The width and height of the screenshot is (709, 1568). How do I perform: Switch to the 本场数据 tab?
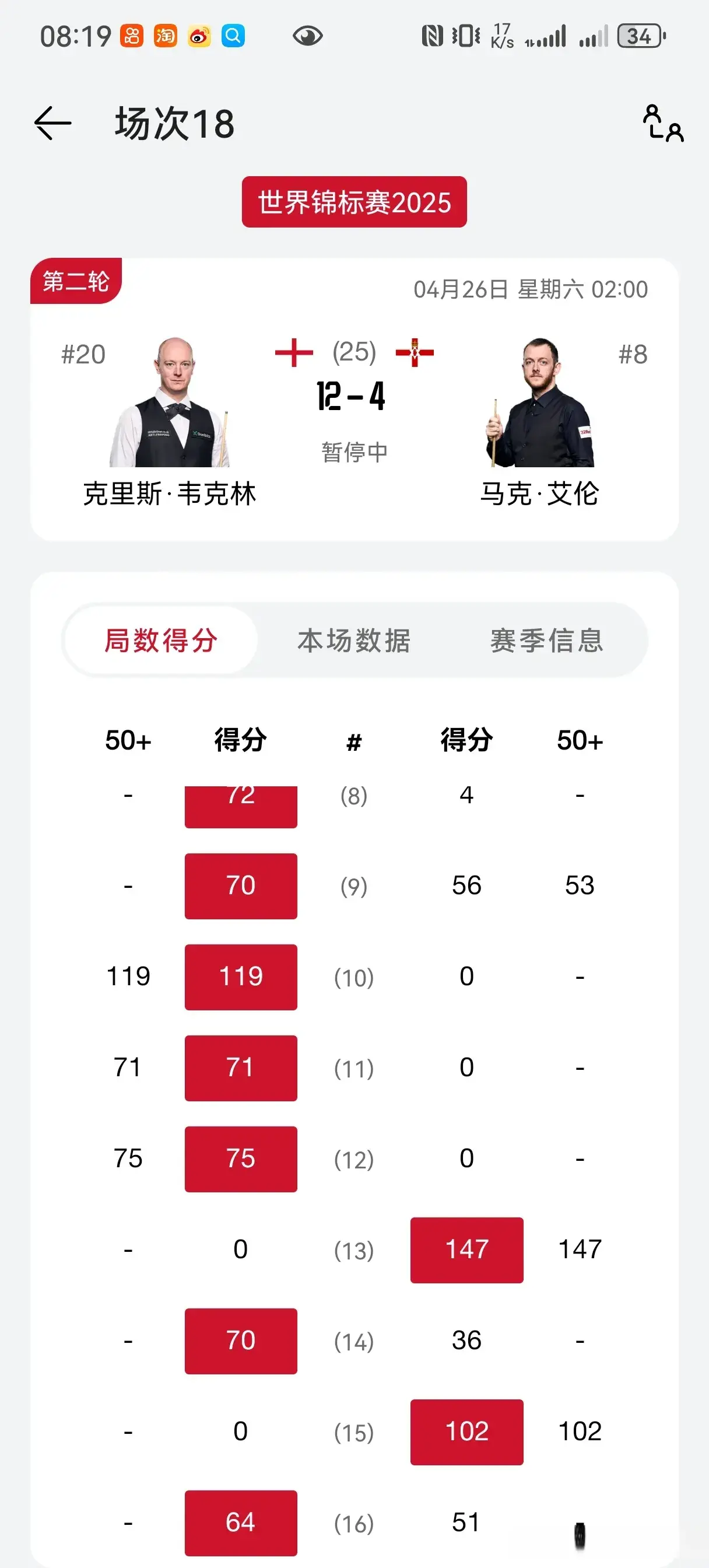(x=354, y=640)
